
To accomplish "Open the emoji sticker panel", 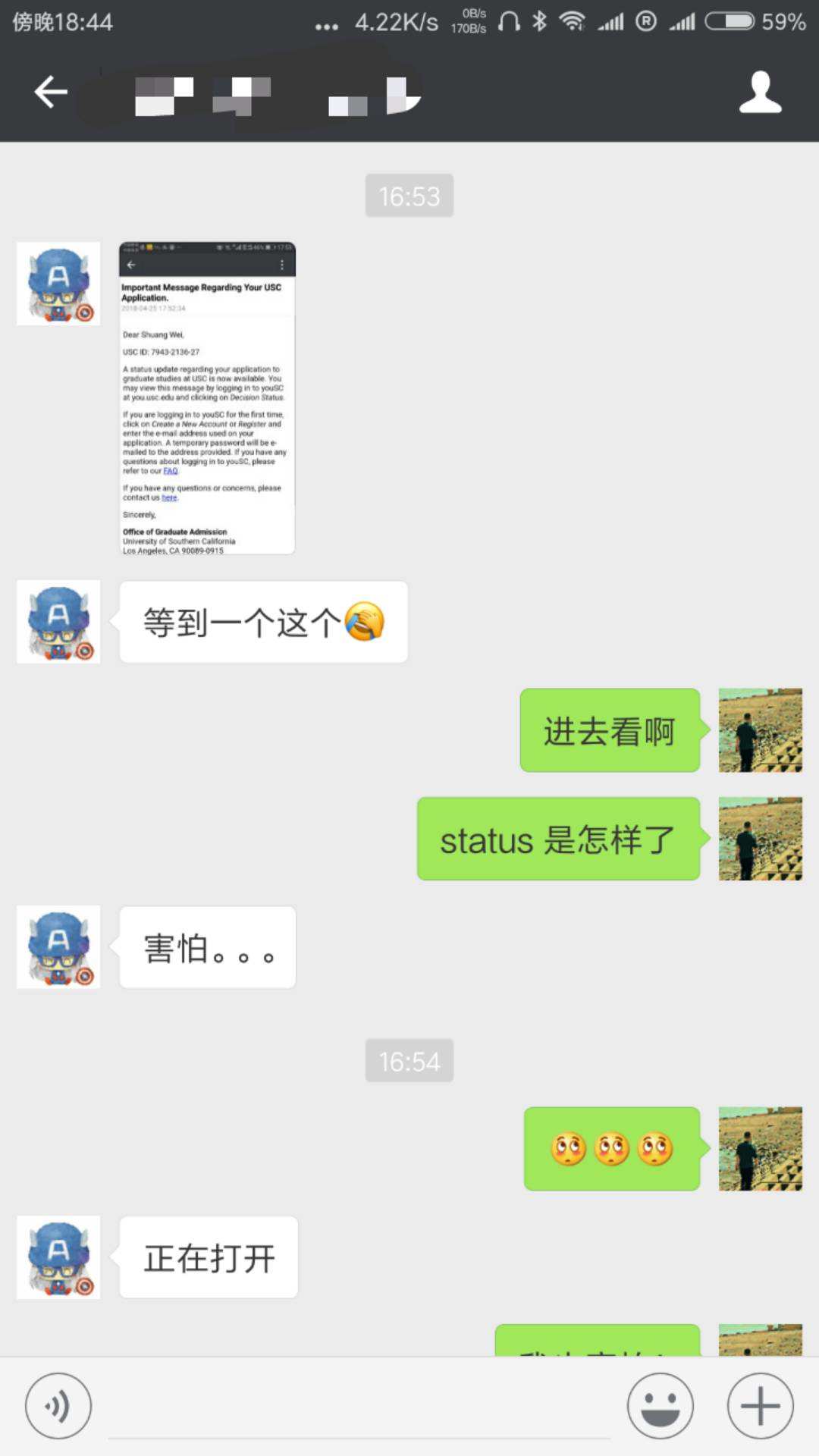I will pos(660,1406).
